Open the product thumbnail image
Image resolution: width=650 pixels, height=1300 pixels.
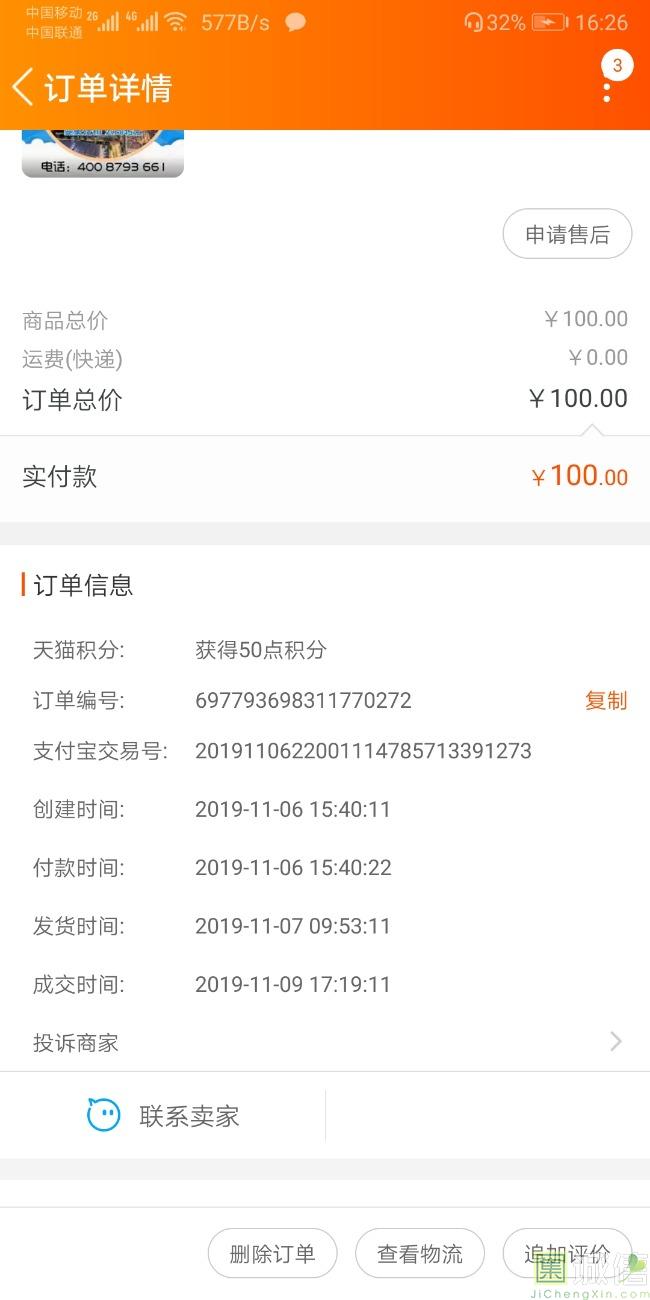coord(103,154)
